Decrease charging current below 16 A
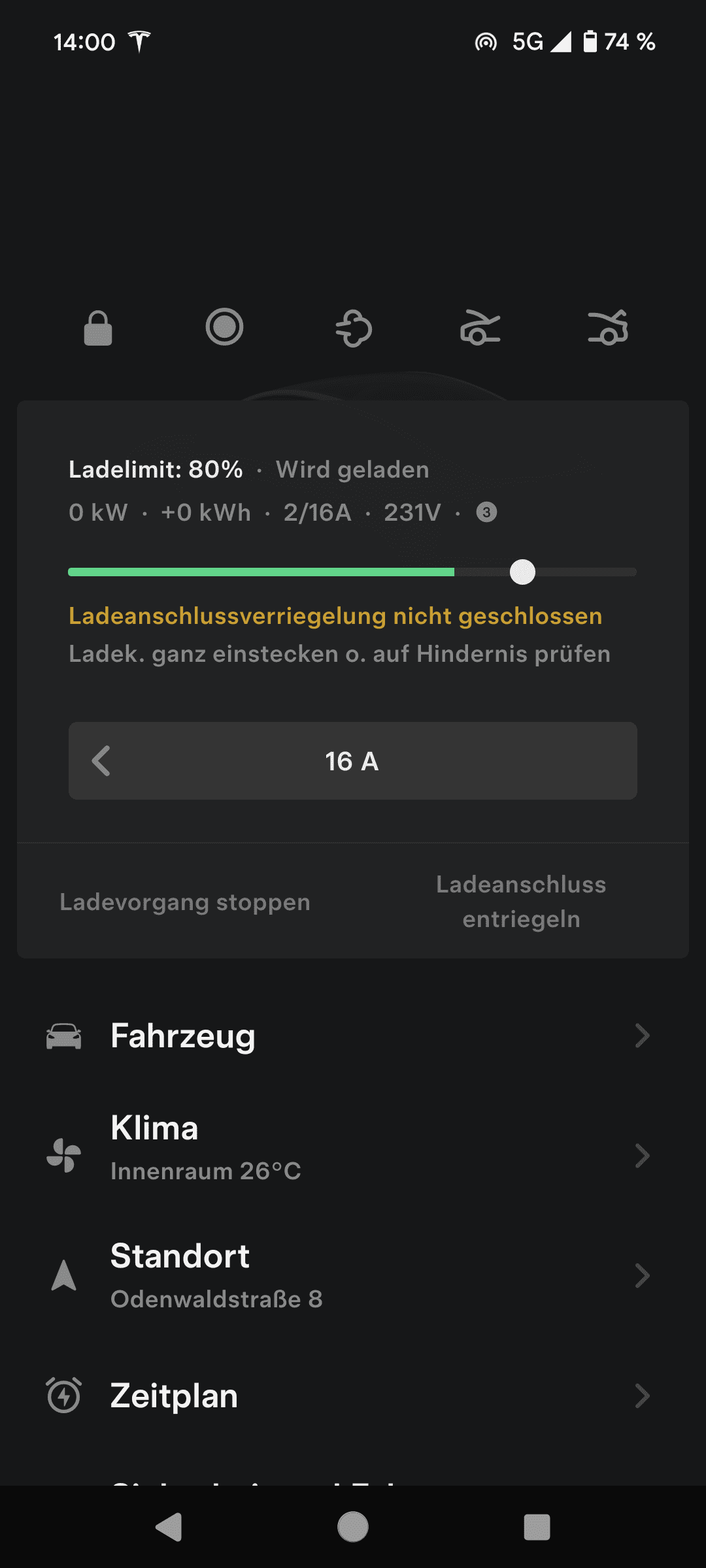The width and height of the screenshot is (706, 1568). point(101,761)
